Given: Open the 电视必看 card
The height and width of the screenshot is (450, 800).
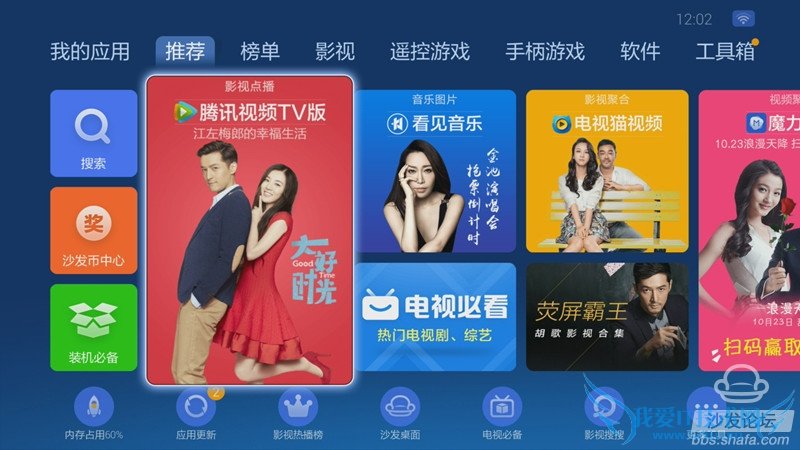Looking at the screenshot, I should (x=436, y=316).
